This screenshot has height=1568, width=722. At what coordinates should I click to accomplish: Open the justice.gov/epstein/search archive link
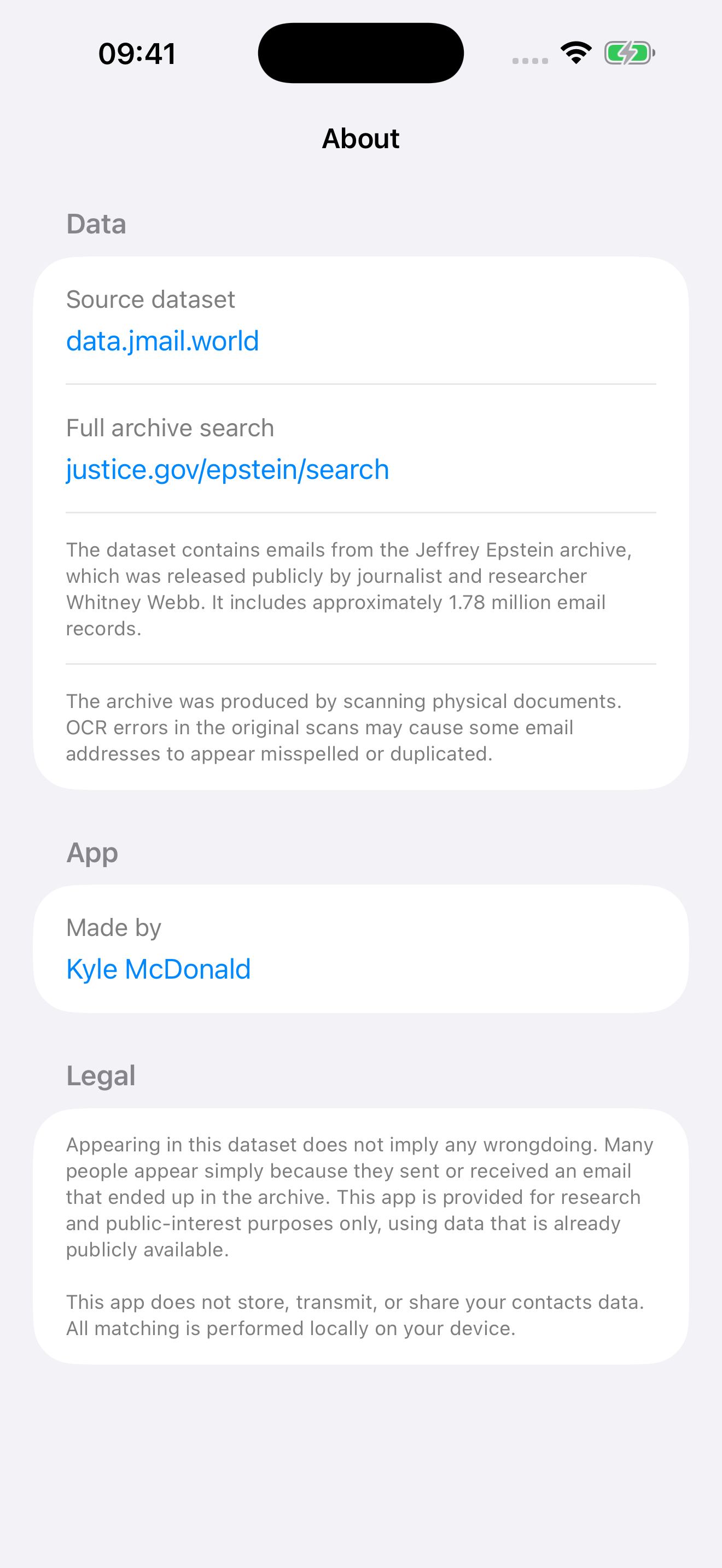(227, 469)
